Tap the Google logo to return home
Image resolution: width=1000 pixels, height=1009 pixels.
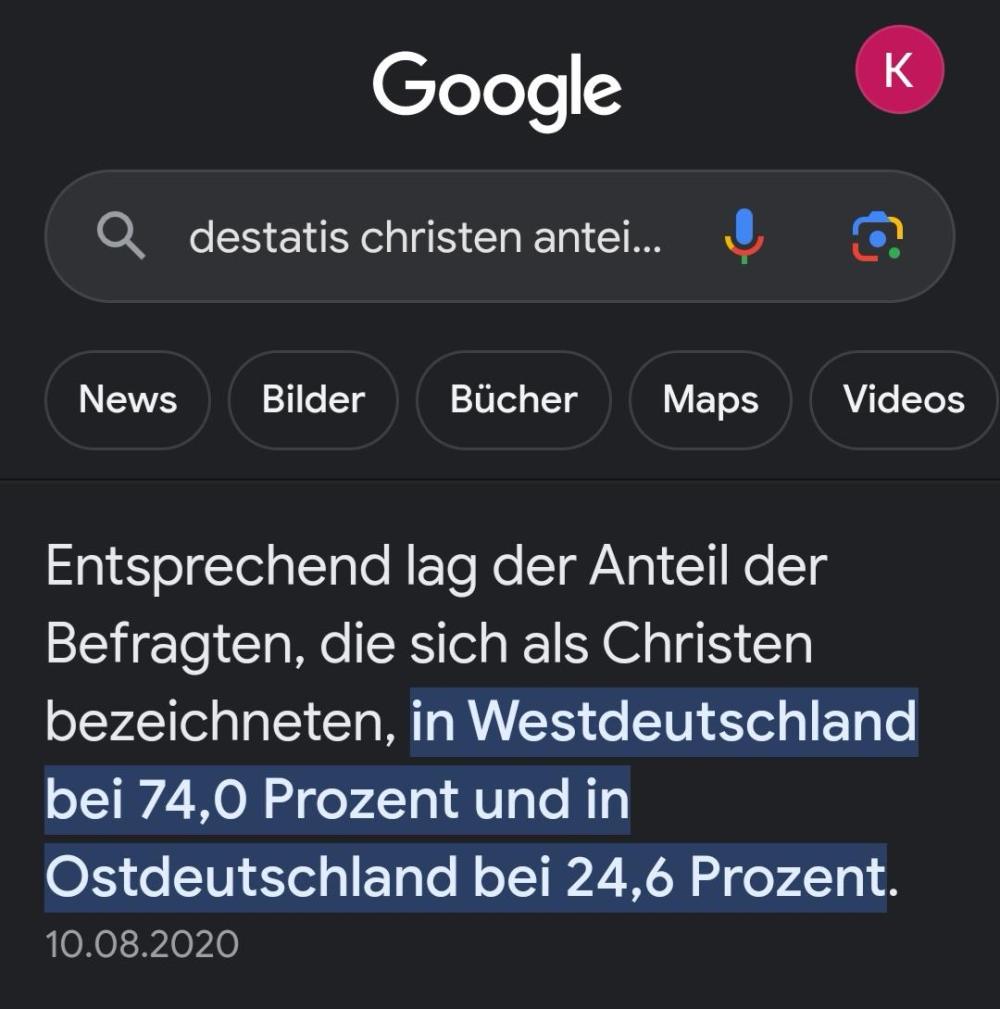pos(497,88)
